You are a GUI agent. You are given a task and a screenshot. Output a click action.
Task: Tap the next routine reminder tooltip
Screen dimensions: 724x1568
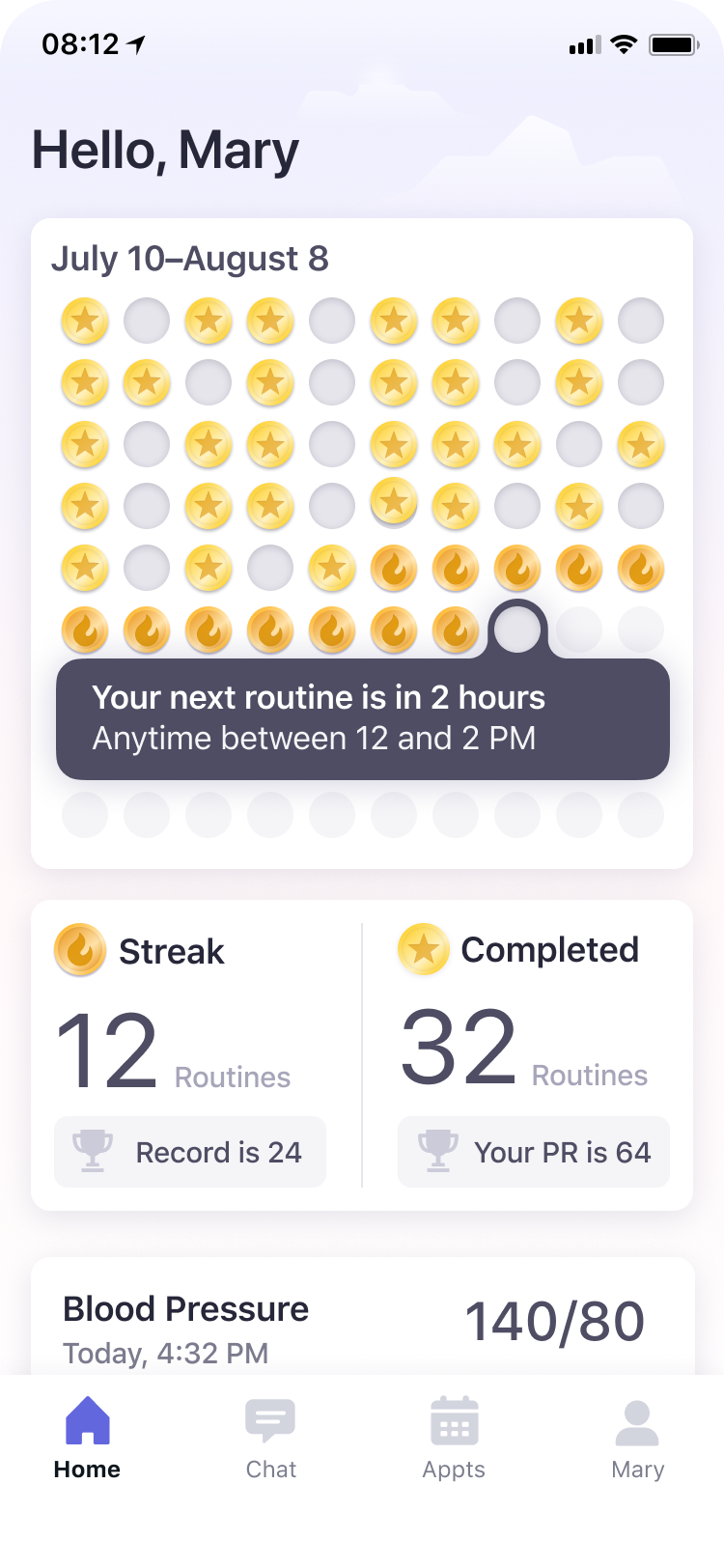click(362, 718)
